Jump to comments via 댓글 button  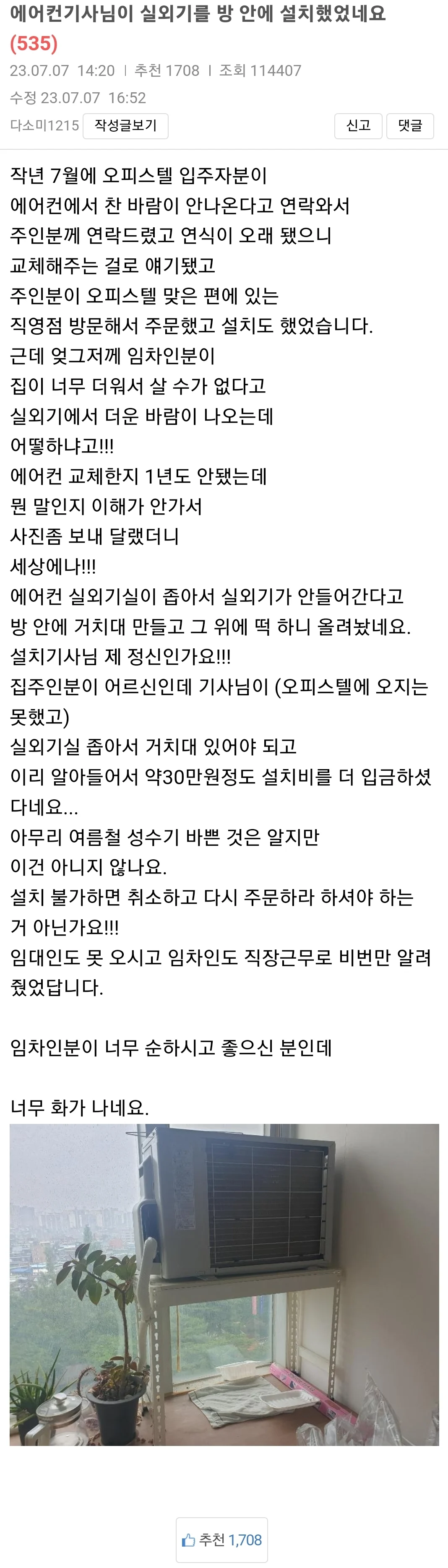[410, 126]
